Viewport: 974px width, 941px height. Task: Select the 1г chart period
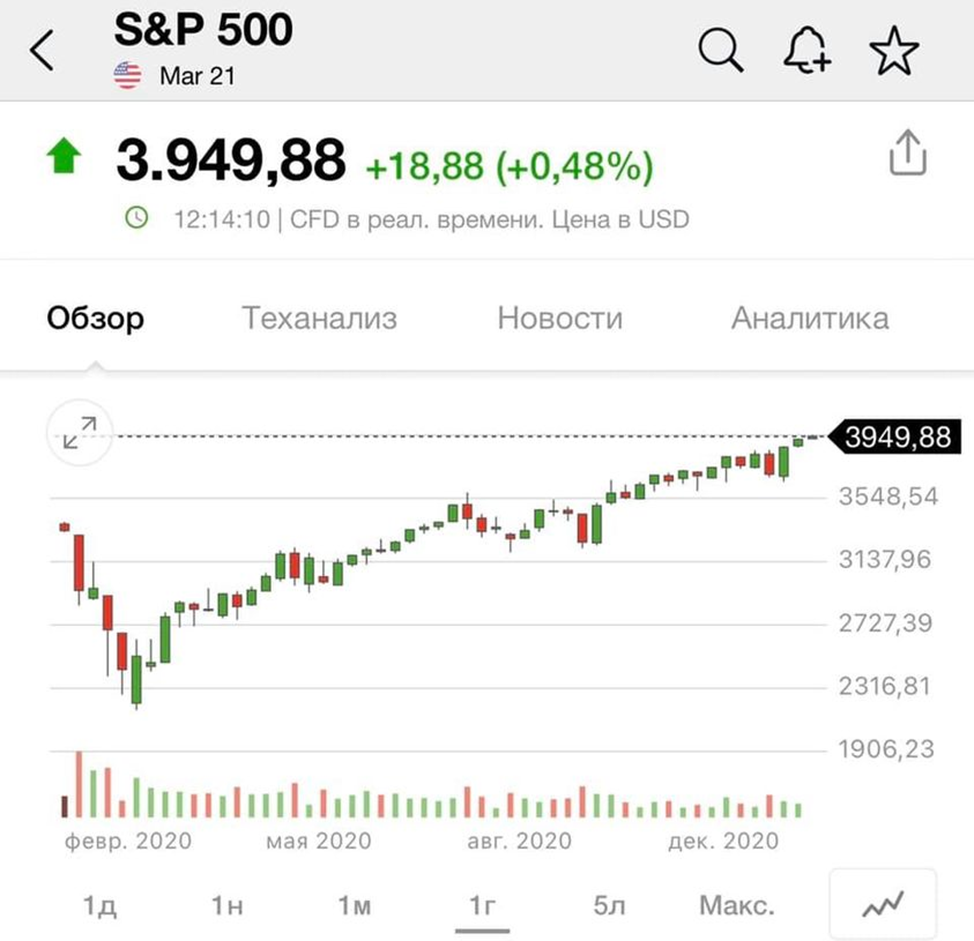(x=482, y=906)
